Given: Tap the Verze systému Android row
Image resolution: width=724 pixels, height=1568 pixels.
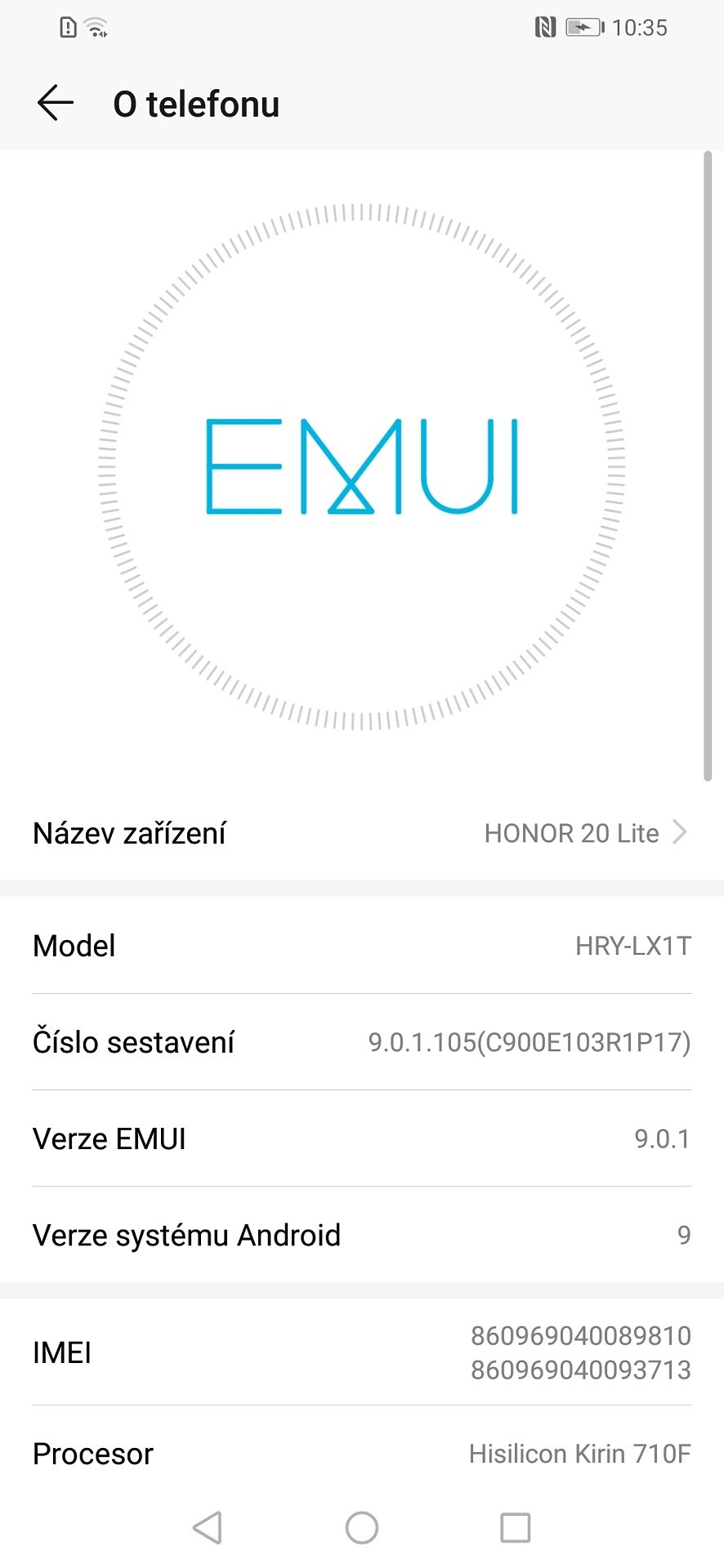Looking at the screenshot, I should [x=362, y=1235].
